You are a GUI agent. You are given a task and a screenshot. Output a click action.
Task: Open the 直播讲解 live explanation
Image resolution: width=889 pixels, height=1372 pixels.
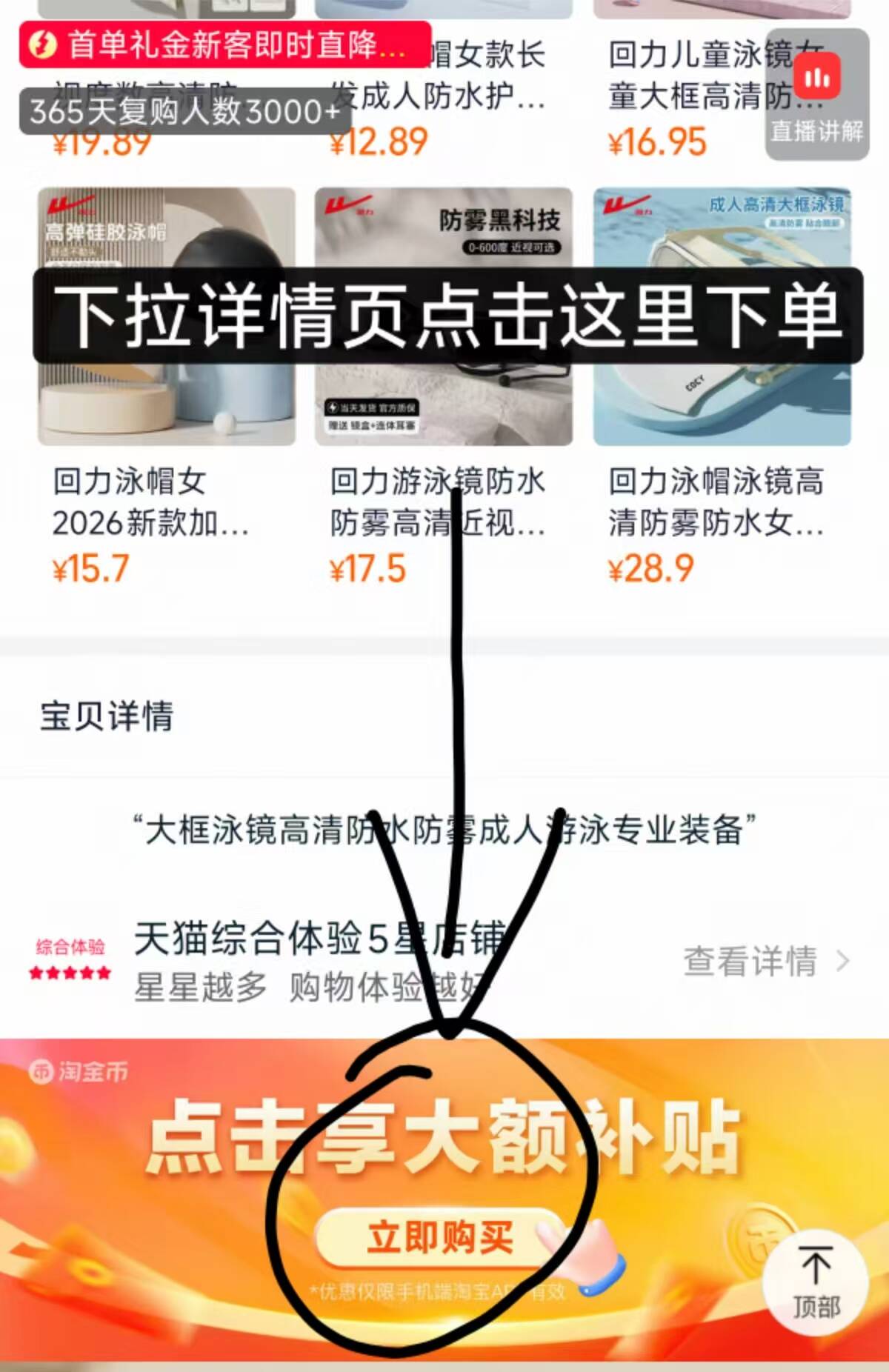816,96
